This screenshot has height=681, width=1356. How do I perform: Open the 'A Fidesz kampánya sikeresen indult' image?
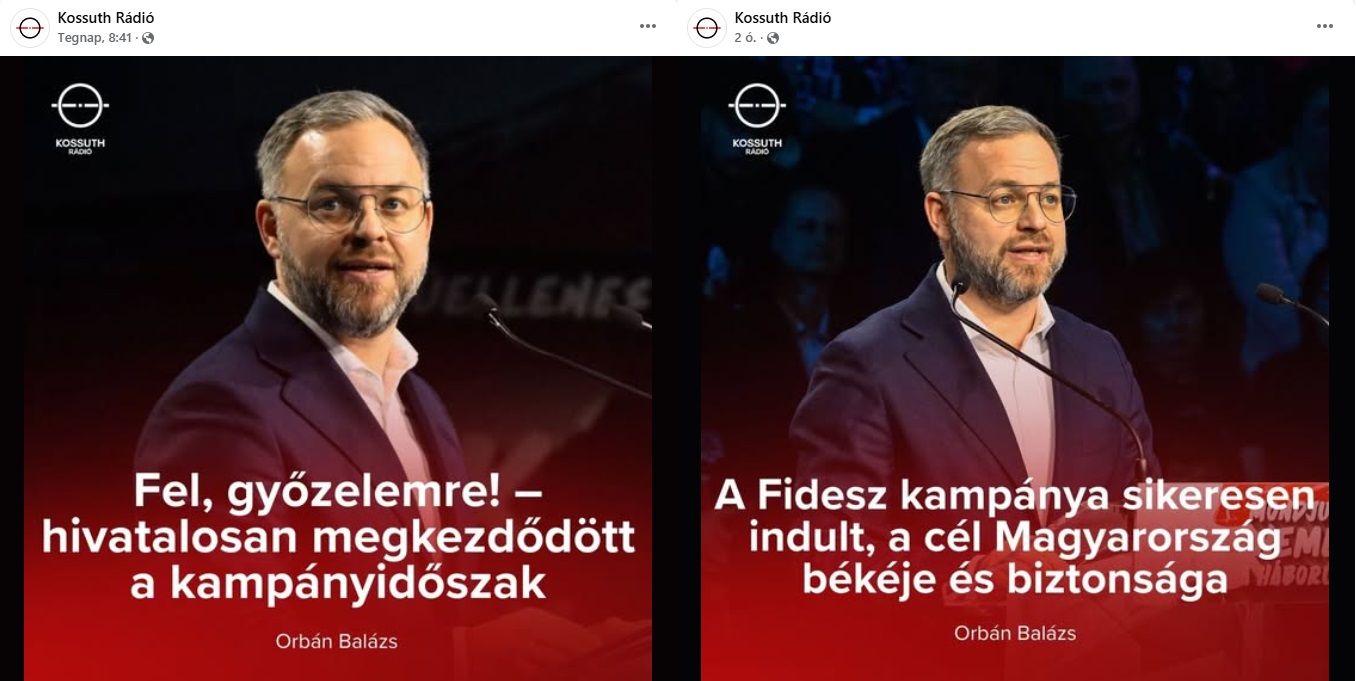(x=1015, y=370)
